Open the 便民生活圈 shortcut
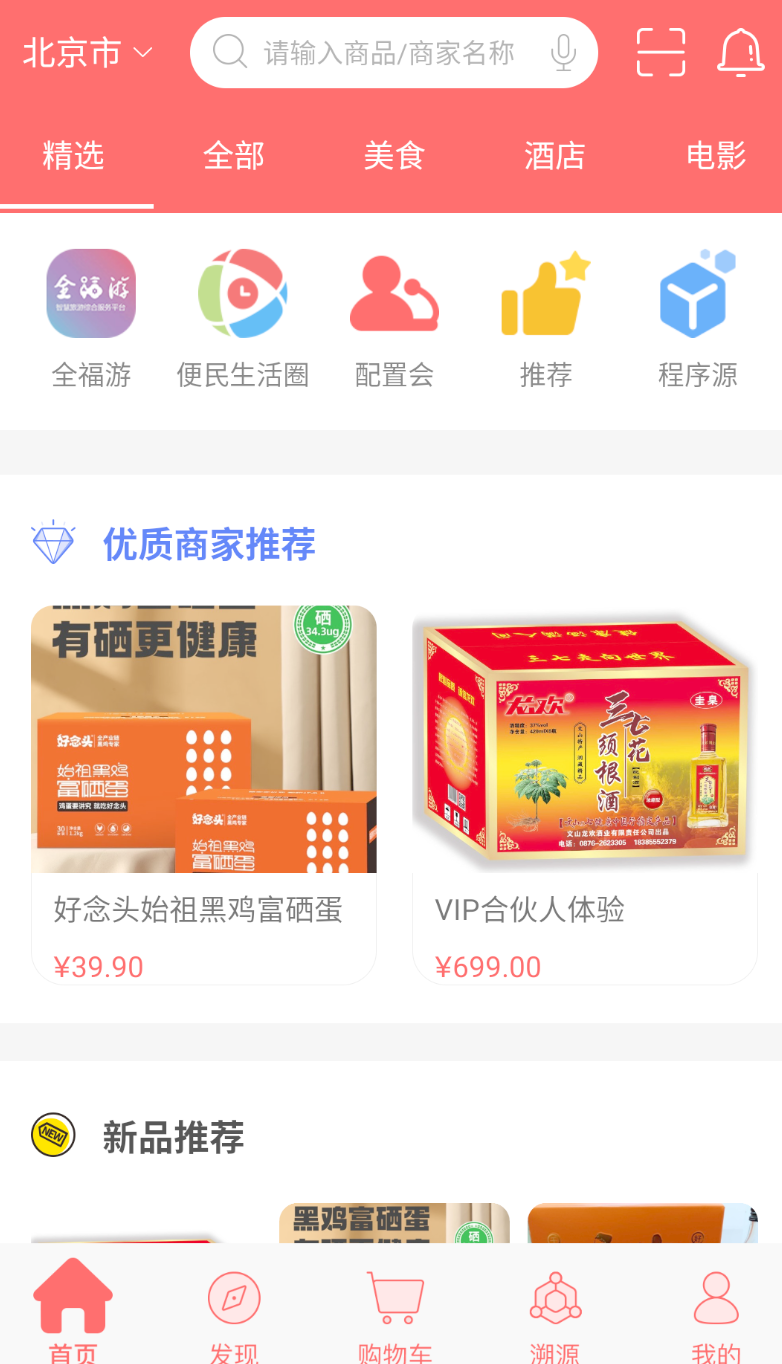Image resolution: width=782 pixels, height=1364 pixels. tap(242, 319)
